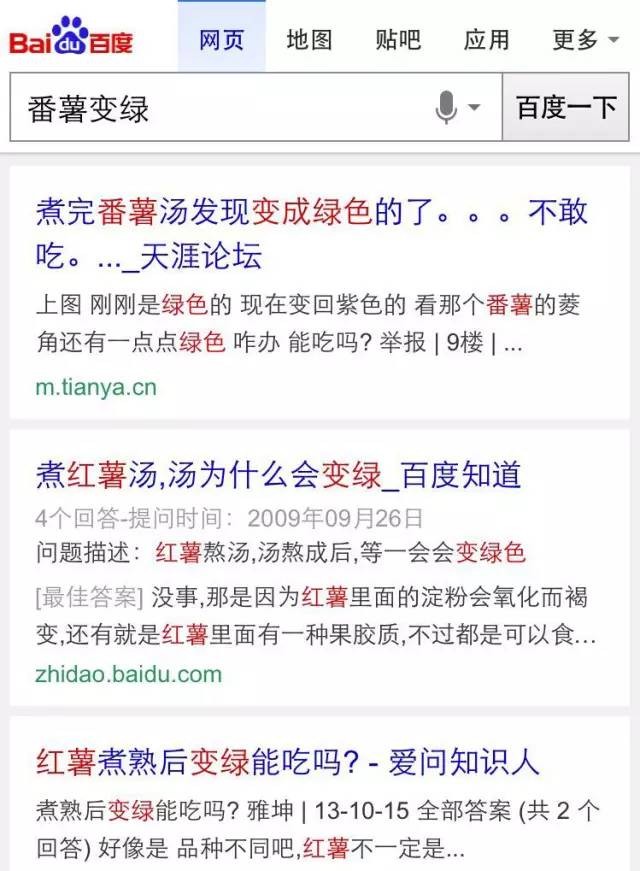Image resolution: width=640 pixels, height=871 pixels.
Task: Tap the search box containing 番薯变绿
Action: coord(220,107)
